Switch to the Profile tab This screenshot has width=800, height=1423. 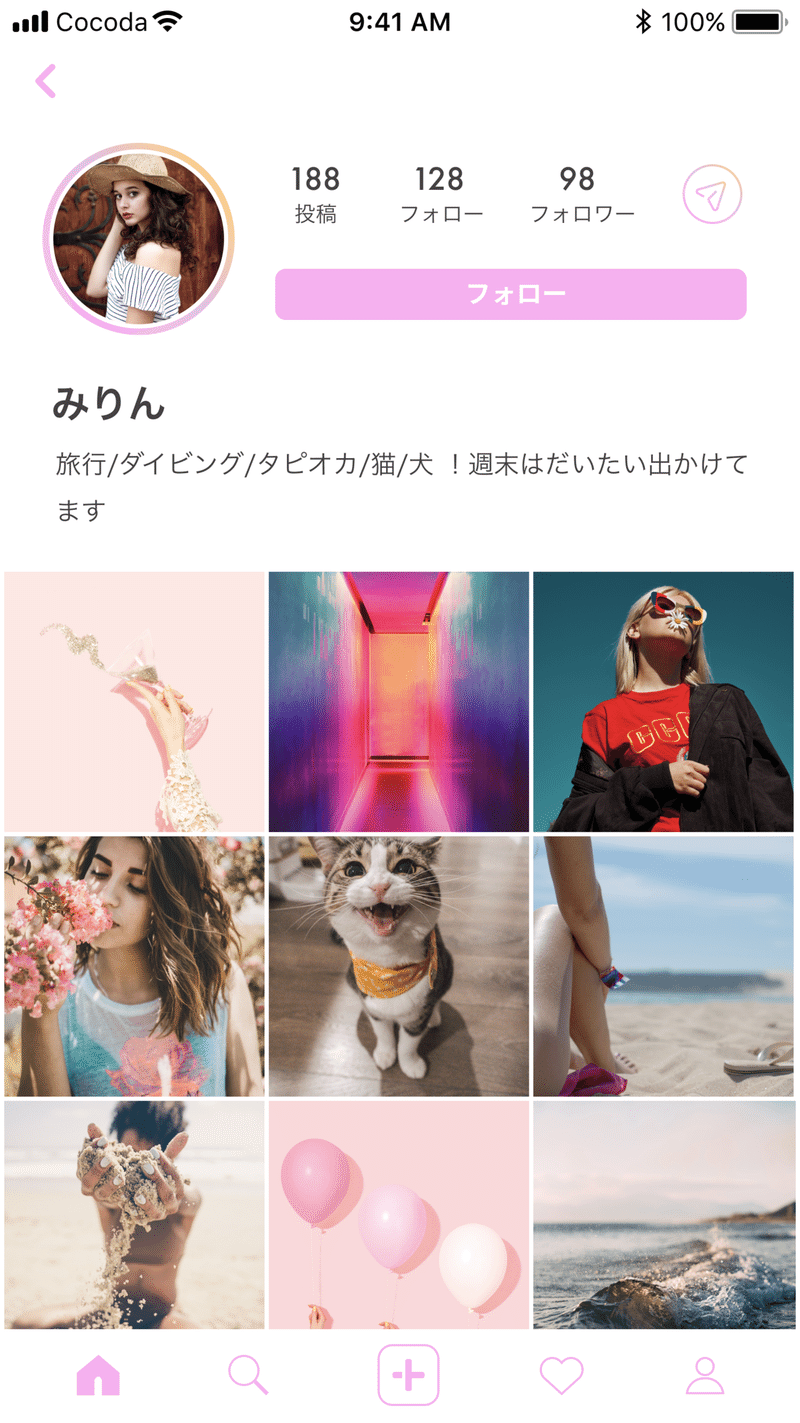[x=704, y=1375]
